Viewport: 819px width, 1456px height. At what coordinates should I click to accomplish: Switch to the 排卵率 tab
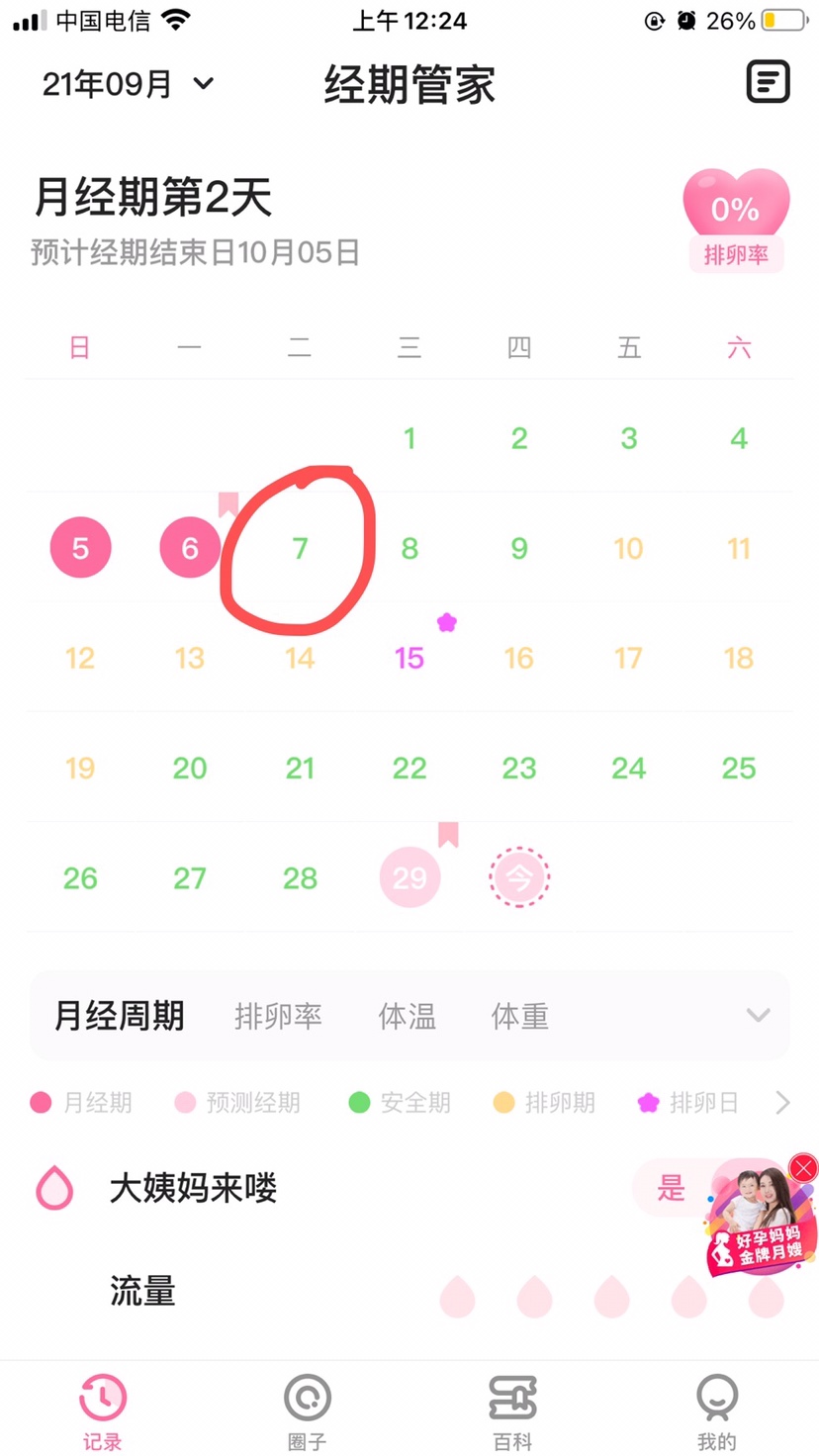(x=278, y=1016)
